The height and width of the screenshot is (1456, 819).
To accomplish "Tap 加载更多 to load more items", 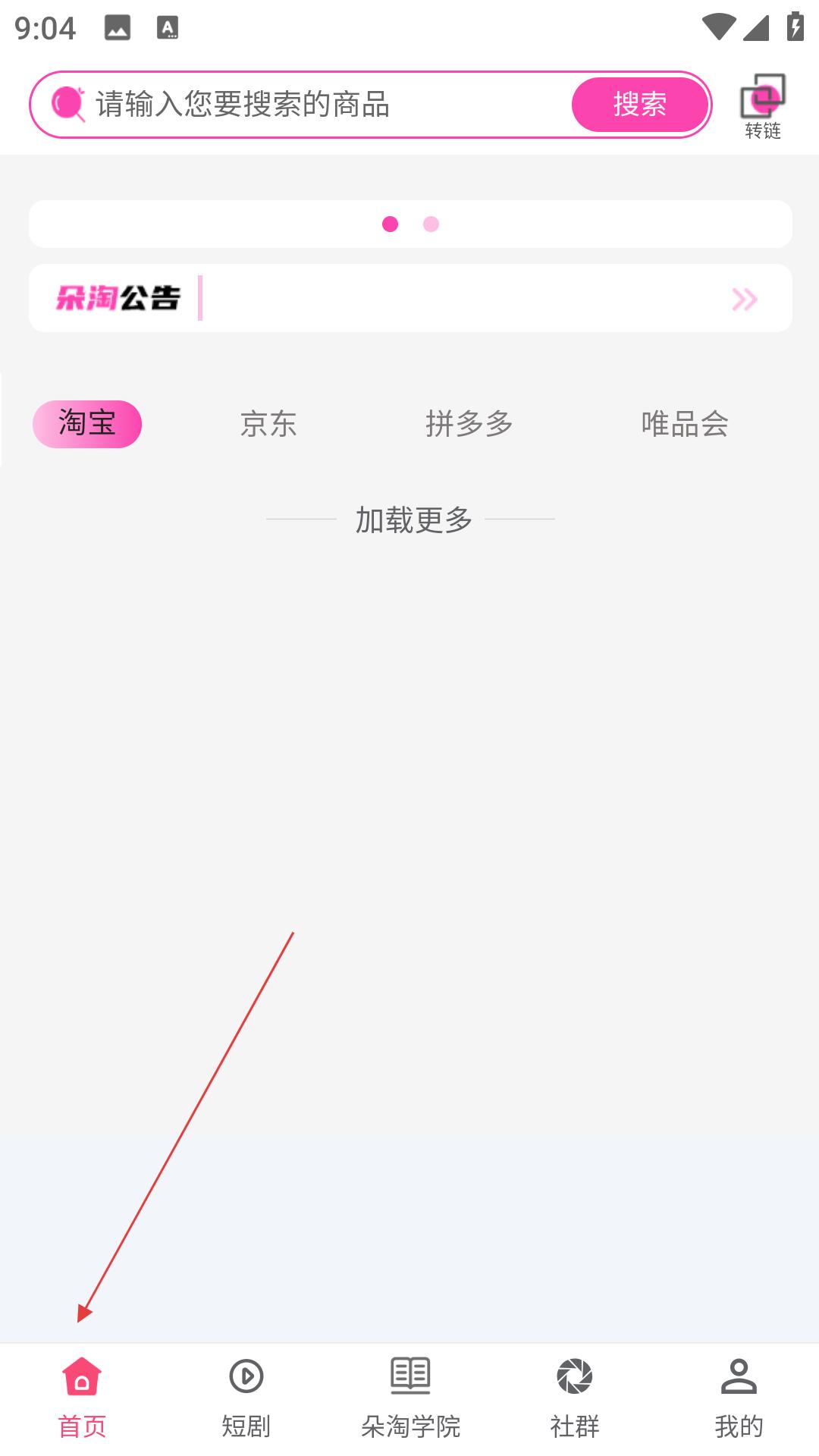I will 413,520.
